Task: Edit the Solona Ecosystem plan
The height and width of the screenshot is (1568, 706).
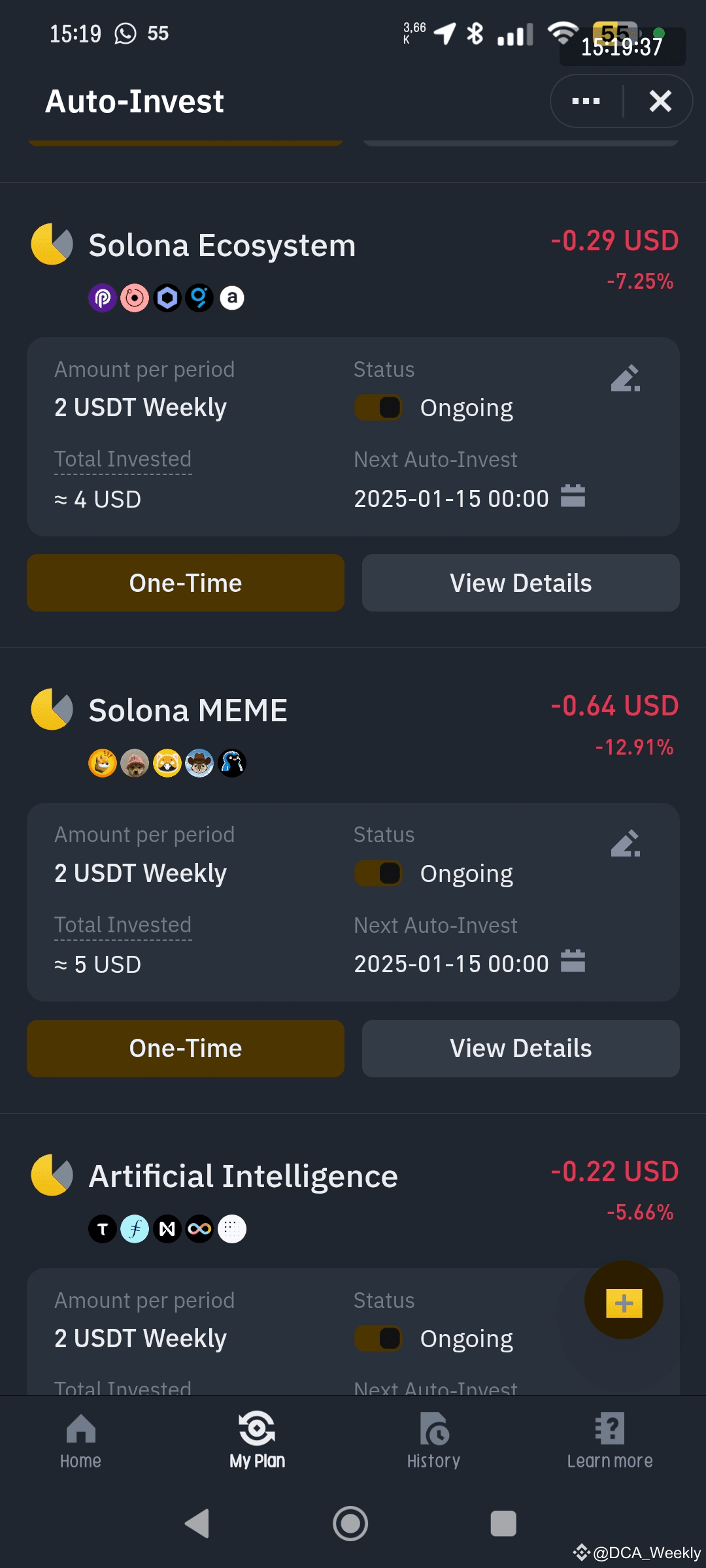Action: (x=626, y=378)
